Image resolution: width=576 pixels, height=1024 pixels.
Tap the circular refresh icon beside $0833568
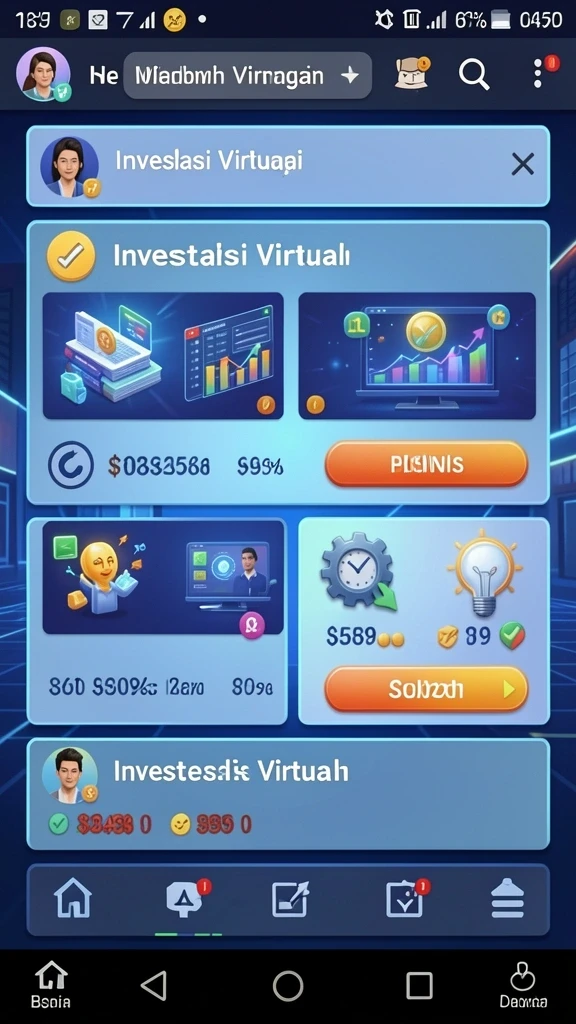(x=71, y=465)
